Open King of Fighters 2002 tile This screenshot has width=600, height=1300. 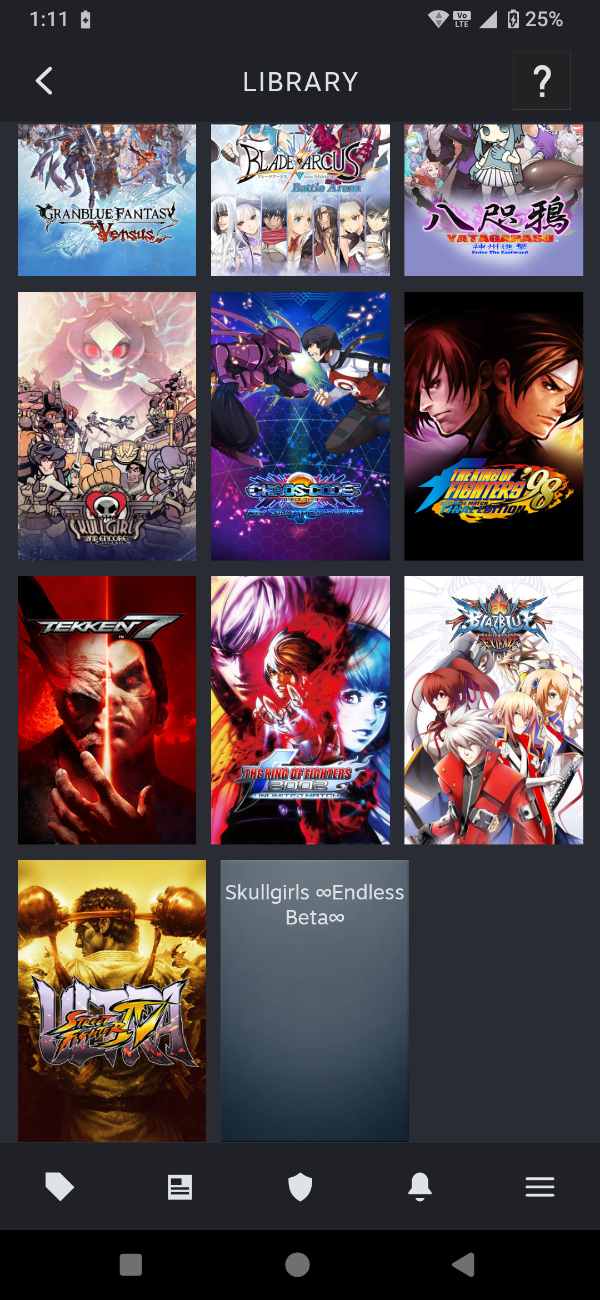click(x=300, y=710)
